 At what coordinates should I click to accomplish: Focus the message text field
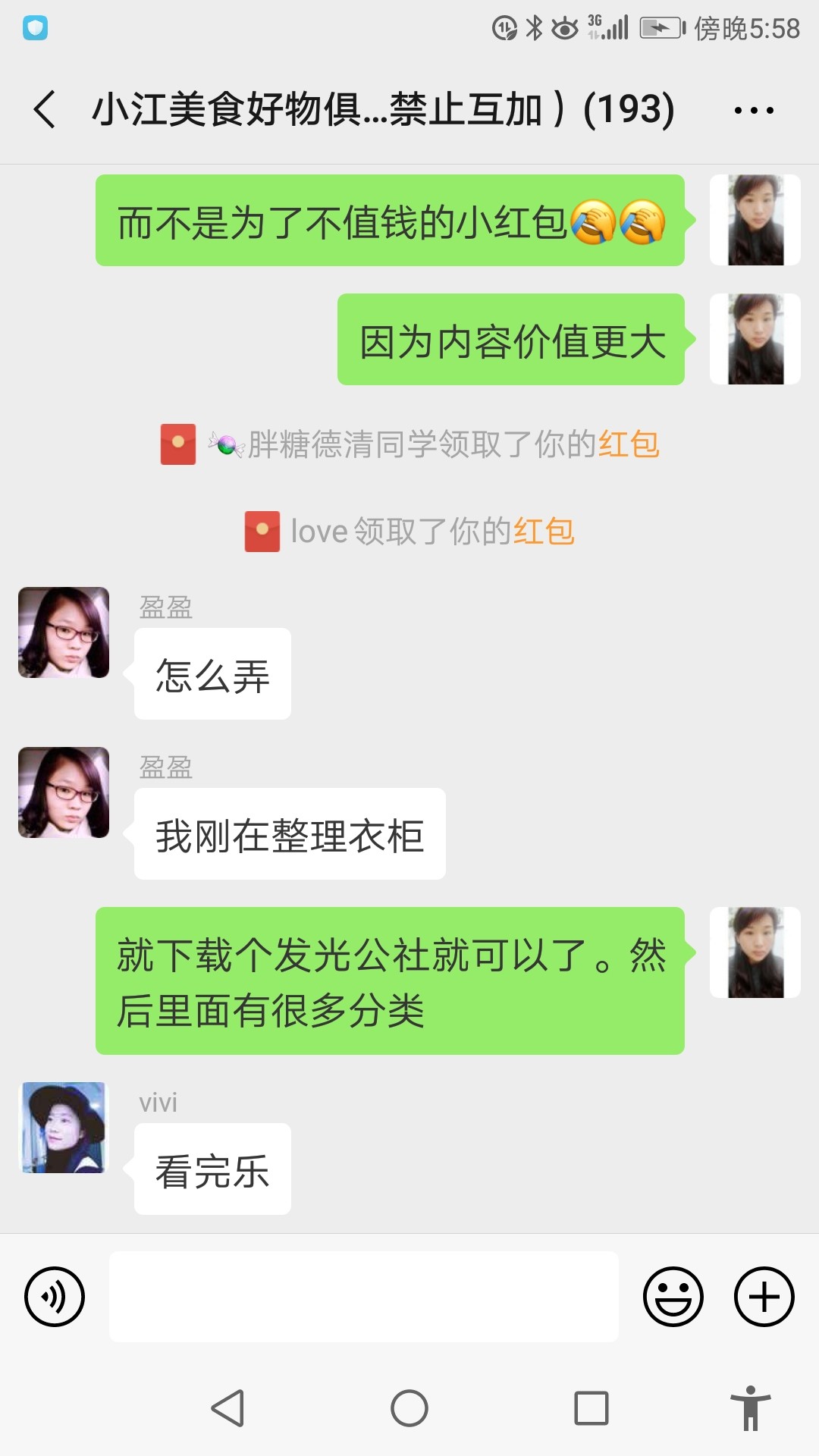click(364, 1297)
